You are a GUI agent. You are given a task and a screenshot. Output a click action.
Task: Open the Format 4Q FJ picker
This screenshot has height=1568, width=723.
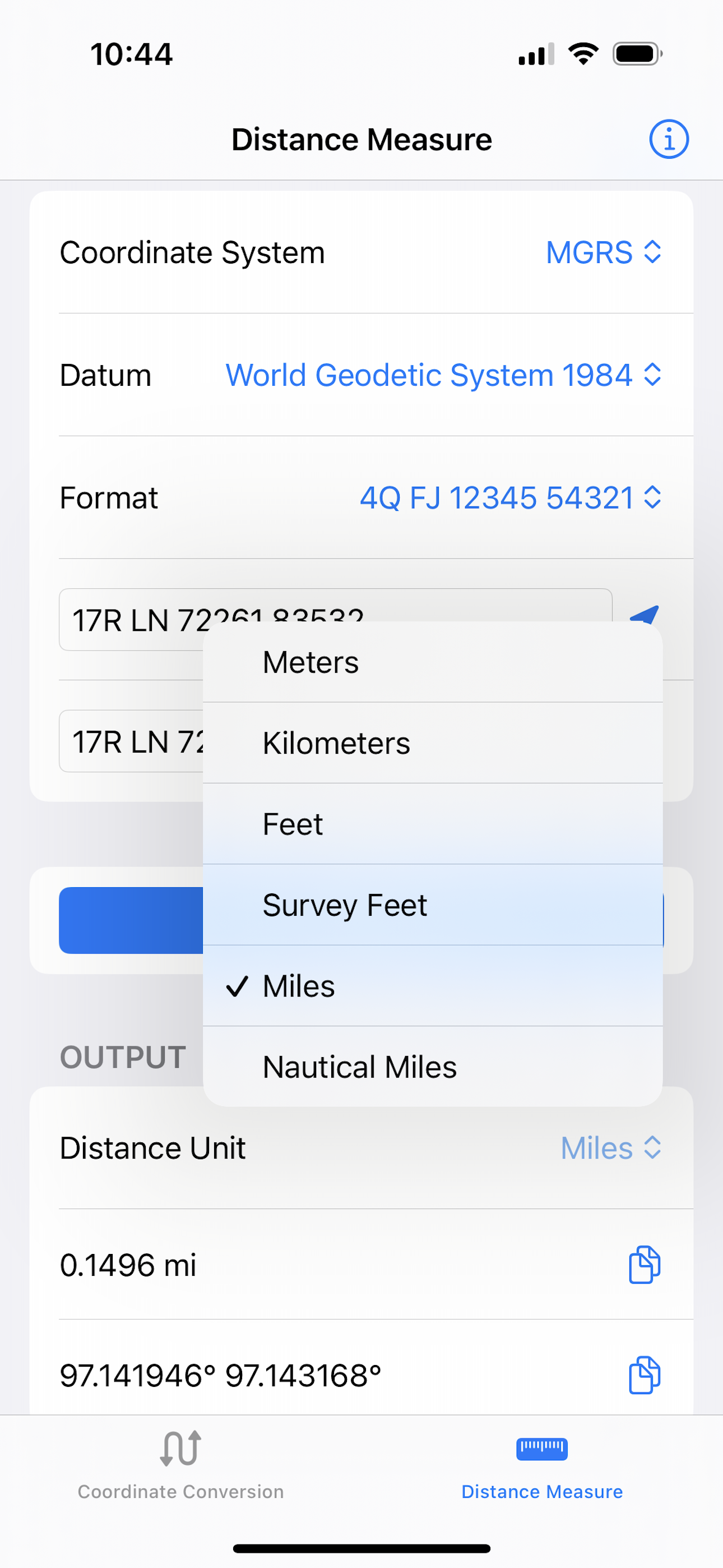pos(510,497)
